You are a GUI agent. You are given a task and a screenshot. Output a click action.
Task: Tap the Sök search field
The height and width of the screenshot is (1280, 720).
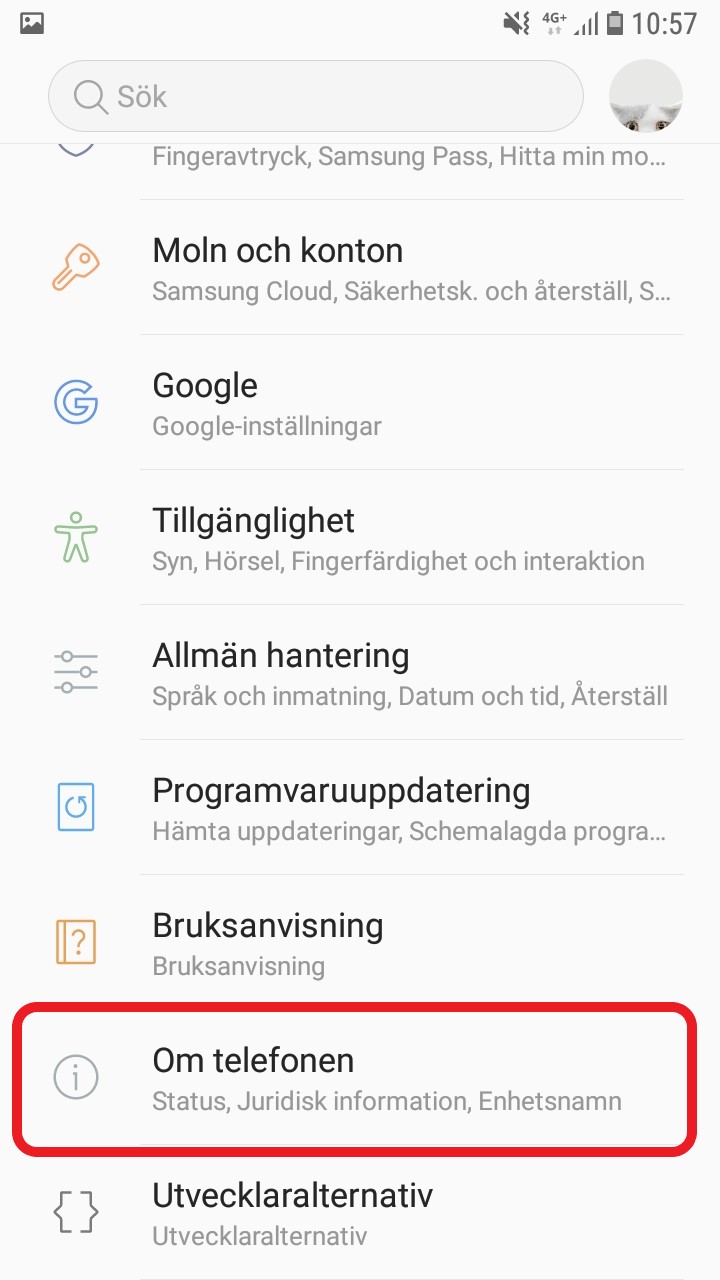315,97
